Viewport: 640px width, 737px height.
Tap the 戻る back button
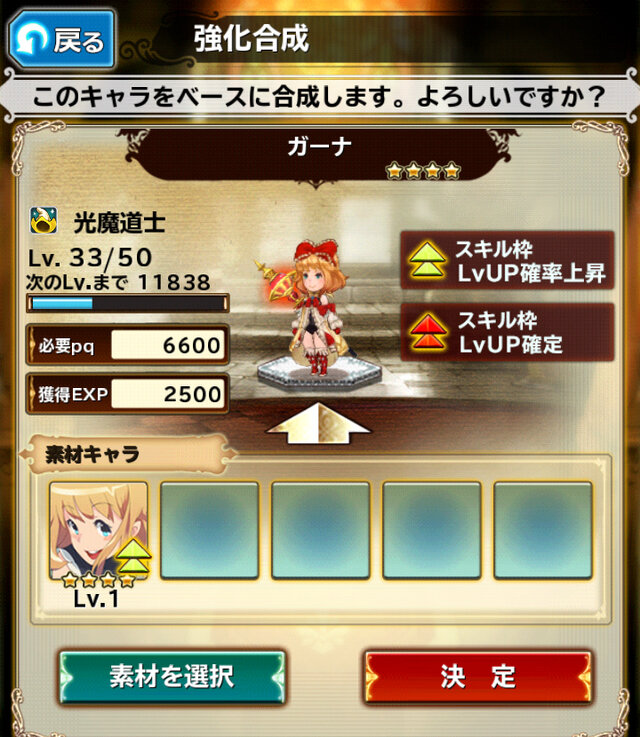(61, 40)
